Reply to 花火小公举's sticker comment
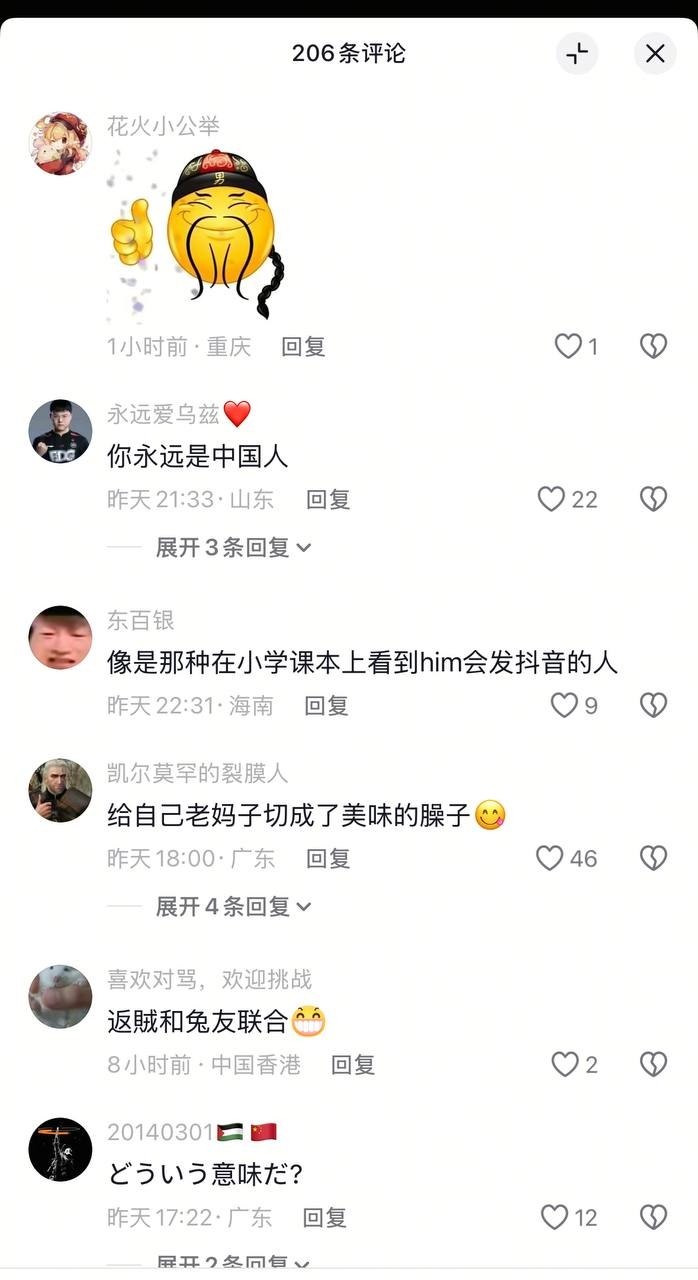The image size is (698, 1280). 303,346
